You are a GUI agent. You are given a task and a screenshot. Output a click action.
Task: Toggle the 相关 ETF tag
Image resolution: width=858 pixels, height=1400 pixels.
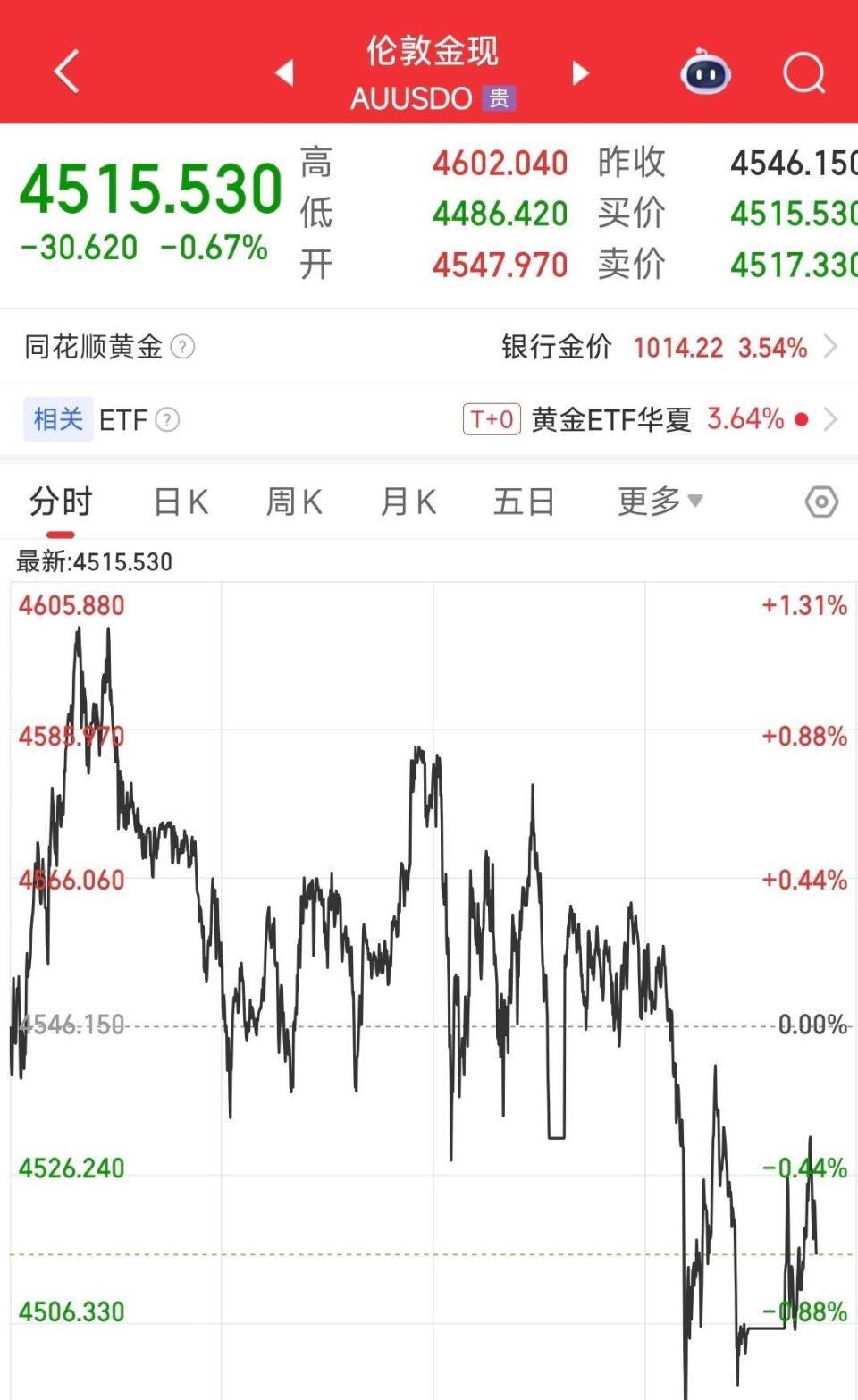[57, 419]
